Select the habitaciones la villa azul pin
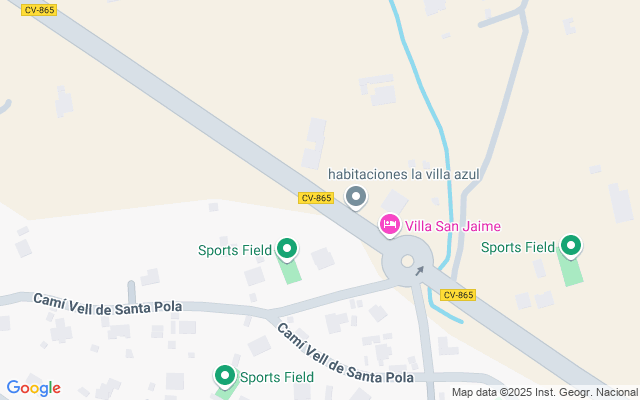The width and height of the screenshot is (640, 400). click(355, 196)
